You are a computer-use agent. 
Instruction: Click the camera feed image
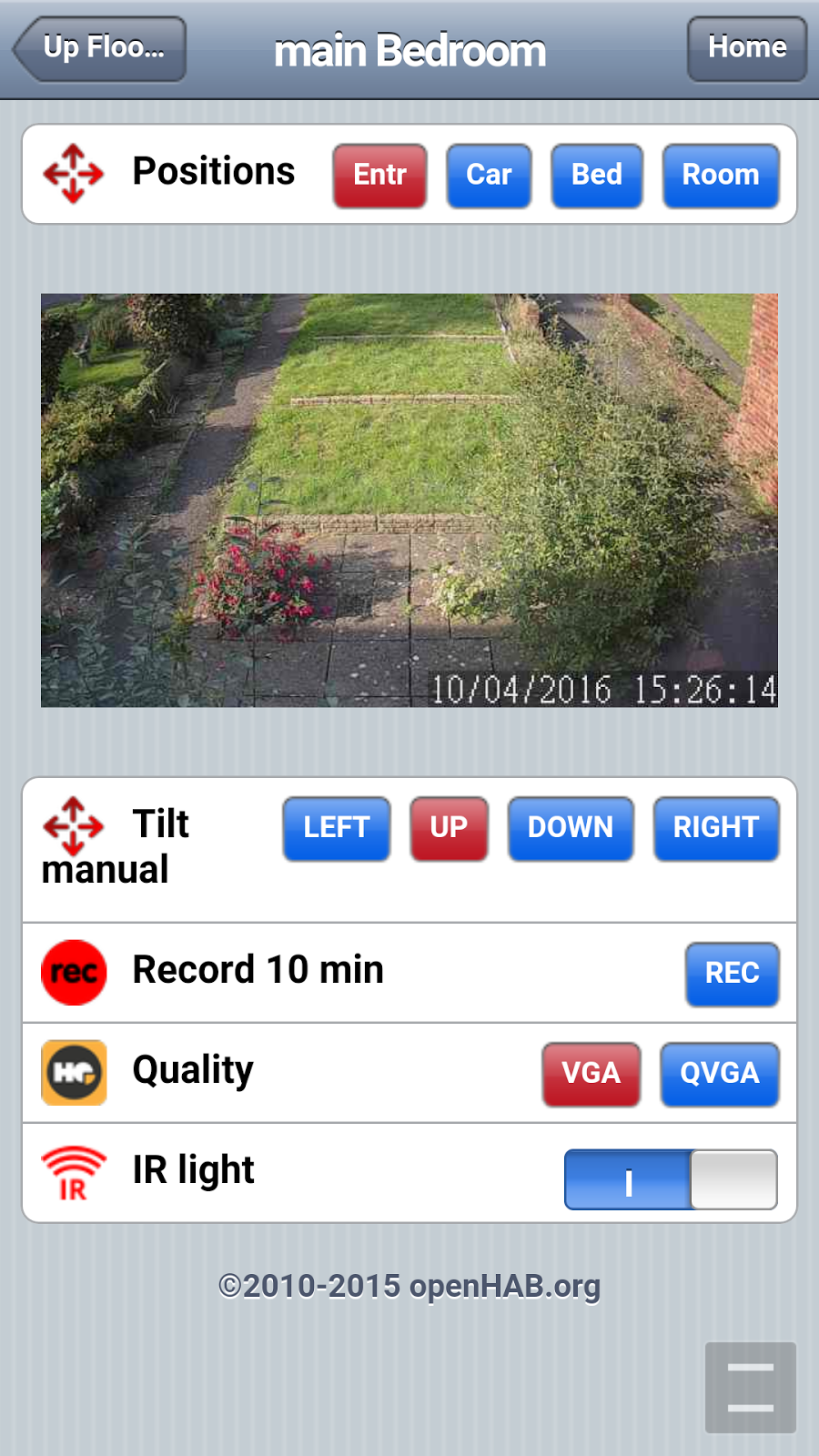(x=409, y=500)
